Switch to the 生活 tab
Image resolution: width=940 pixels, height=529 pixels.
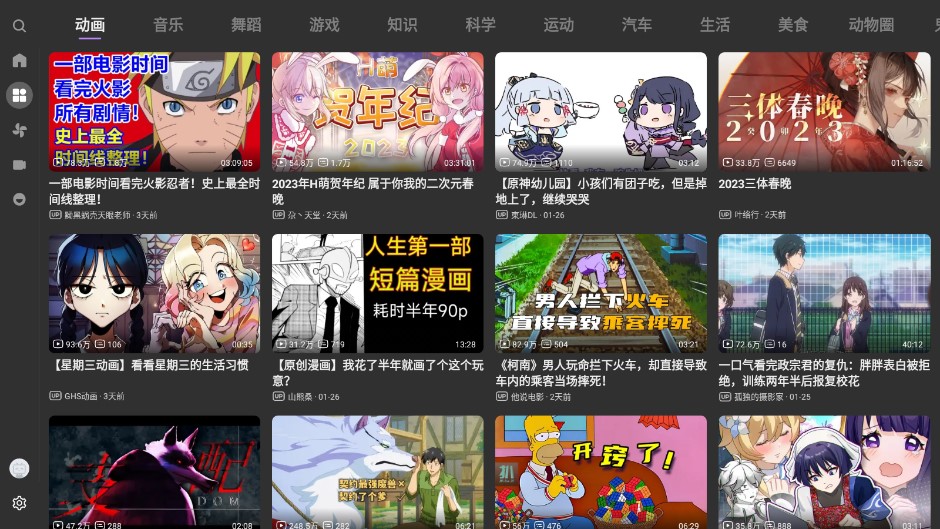click(714, 25)
